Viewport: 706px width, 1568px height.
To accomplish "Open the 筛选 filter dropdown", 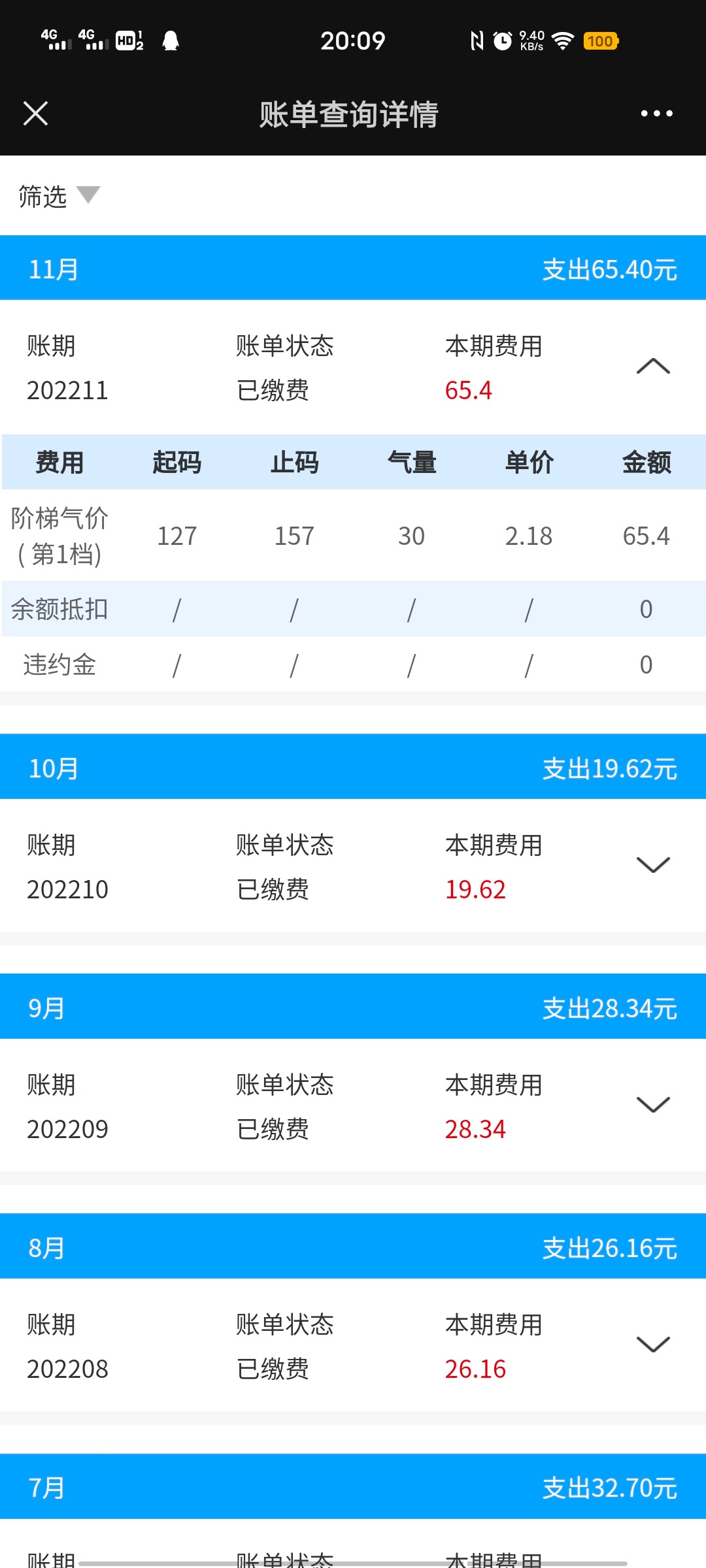I will (x=59, y=196).
